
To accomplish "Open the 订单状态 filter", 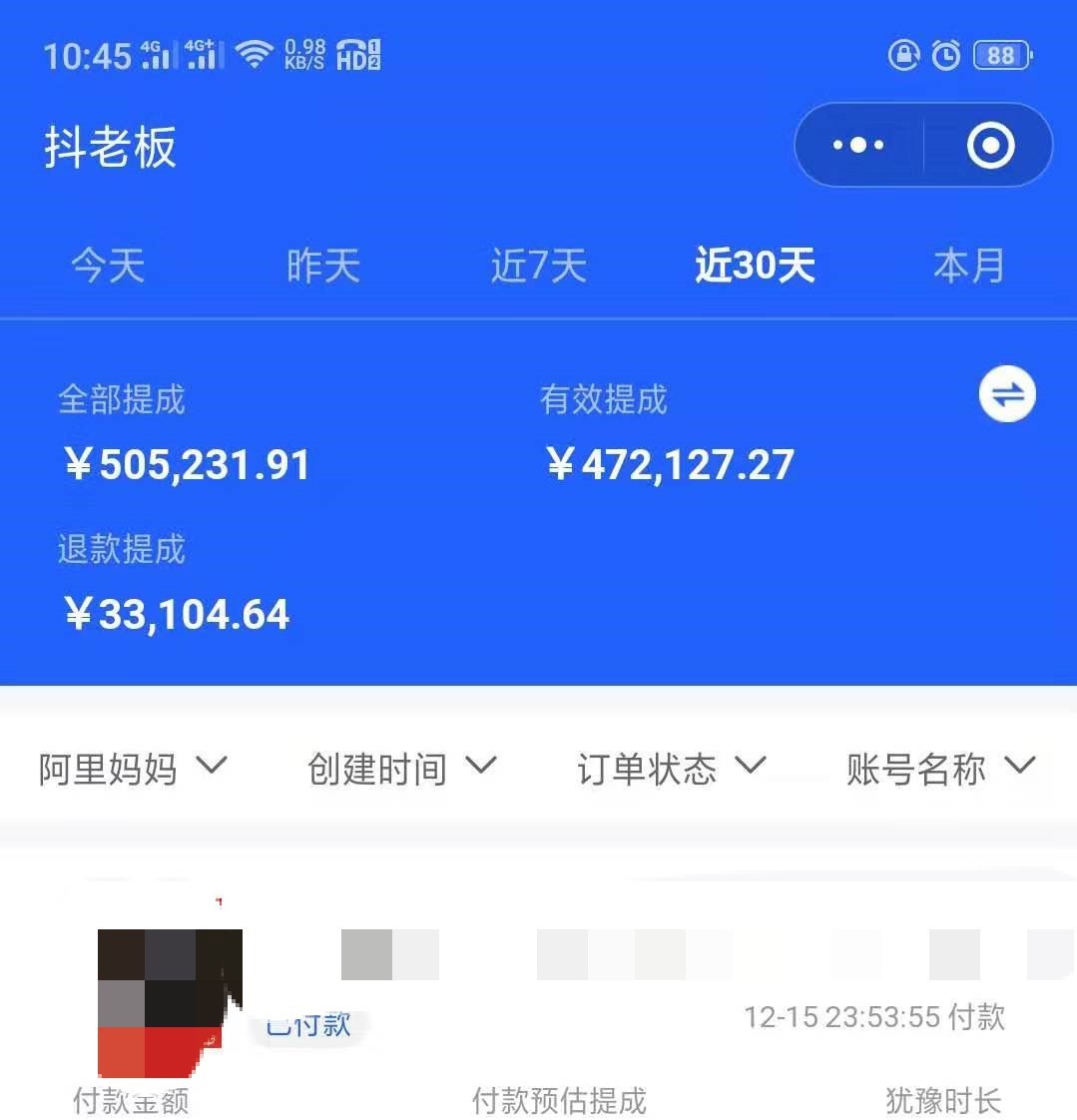I will [671, 769].
